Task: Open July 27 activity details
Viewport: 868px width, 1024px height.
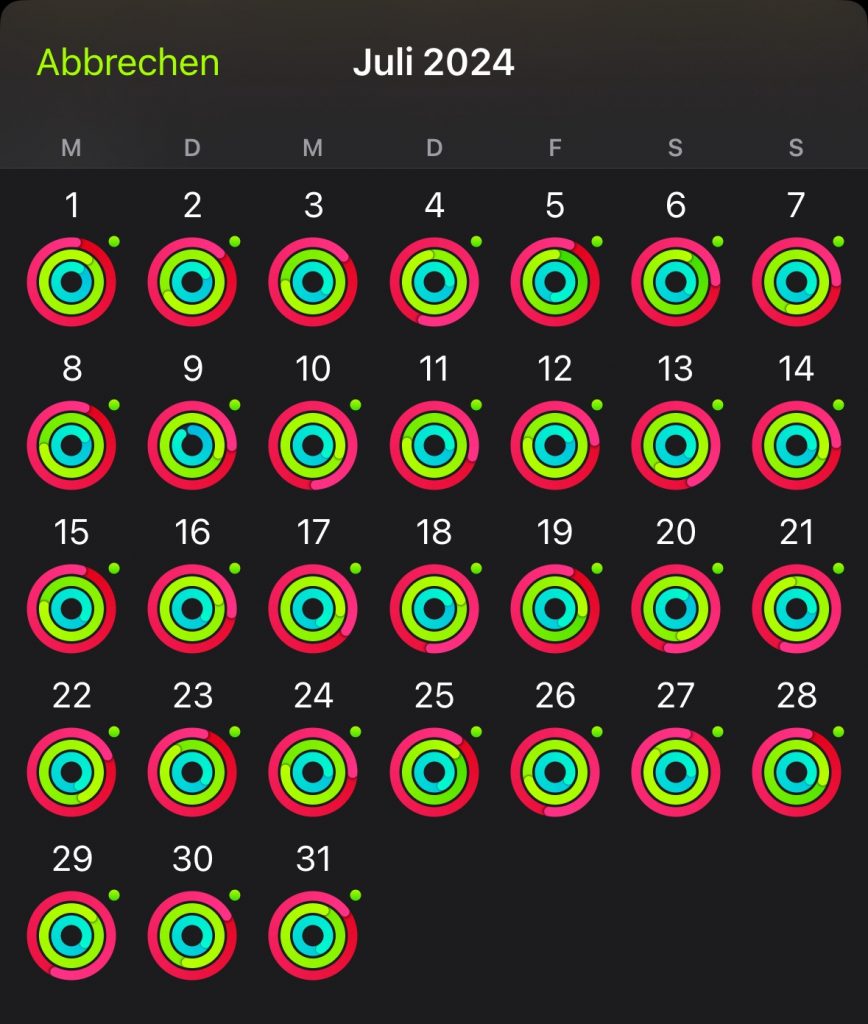Action: (675, 772)
